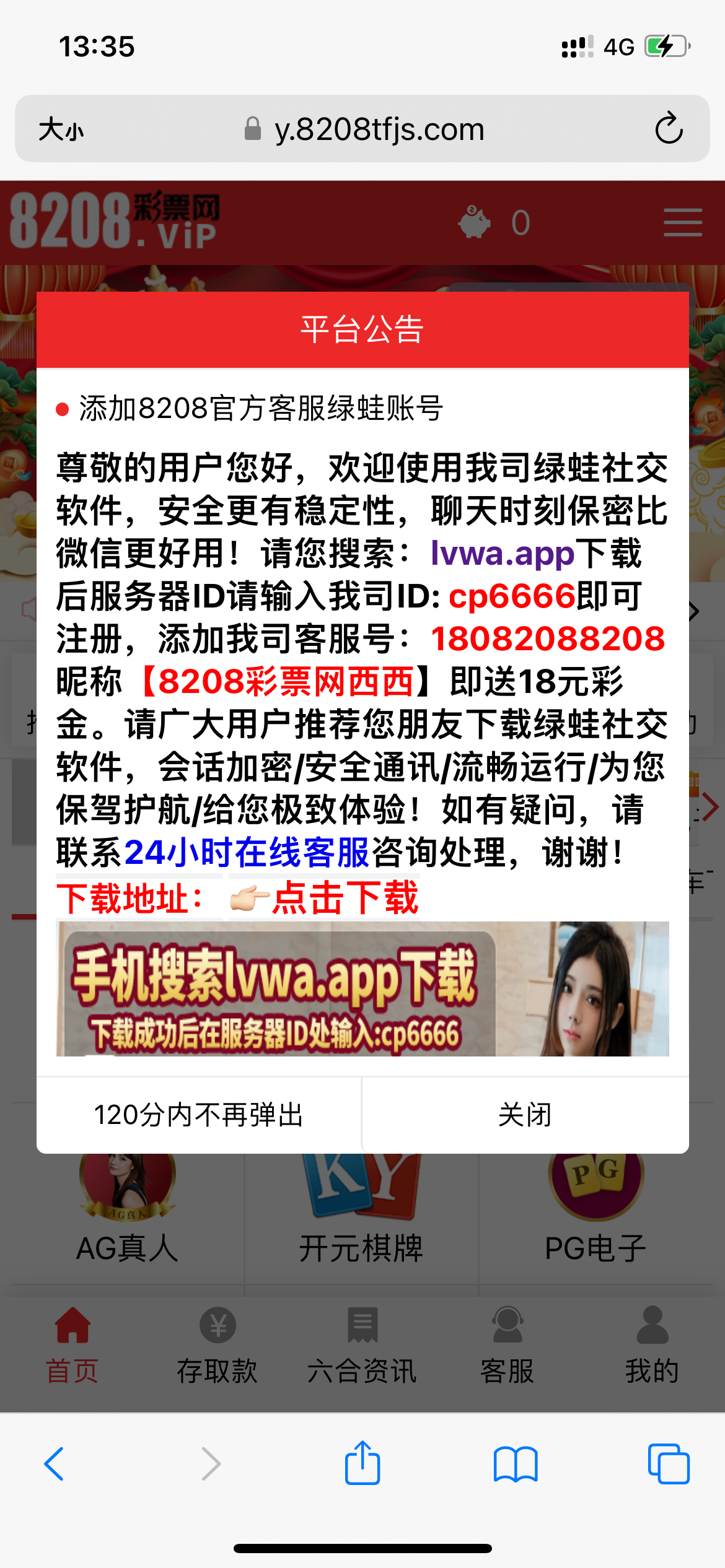Go back to the previous page
Screen dimensions: 725x1568
[55, 1464]
